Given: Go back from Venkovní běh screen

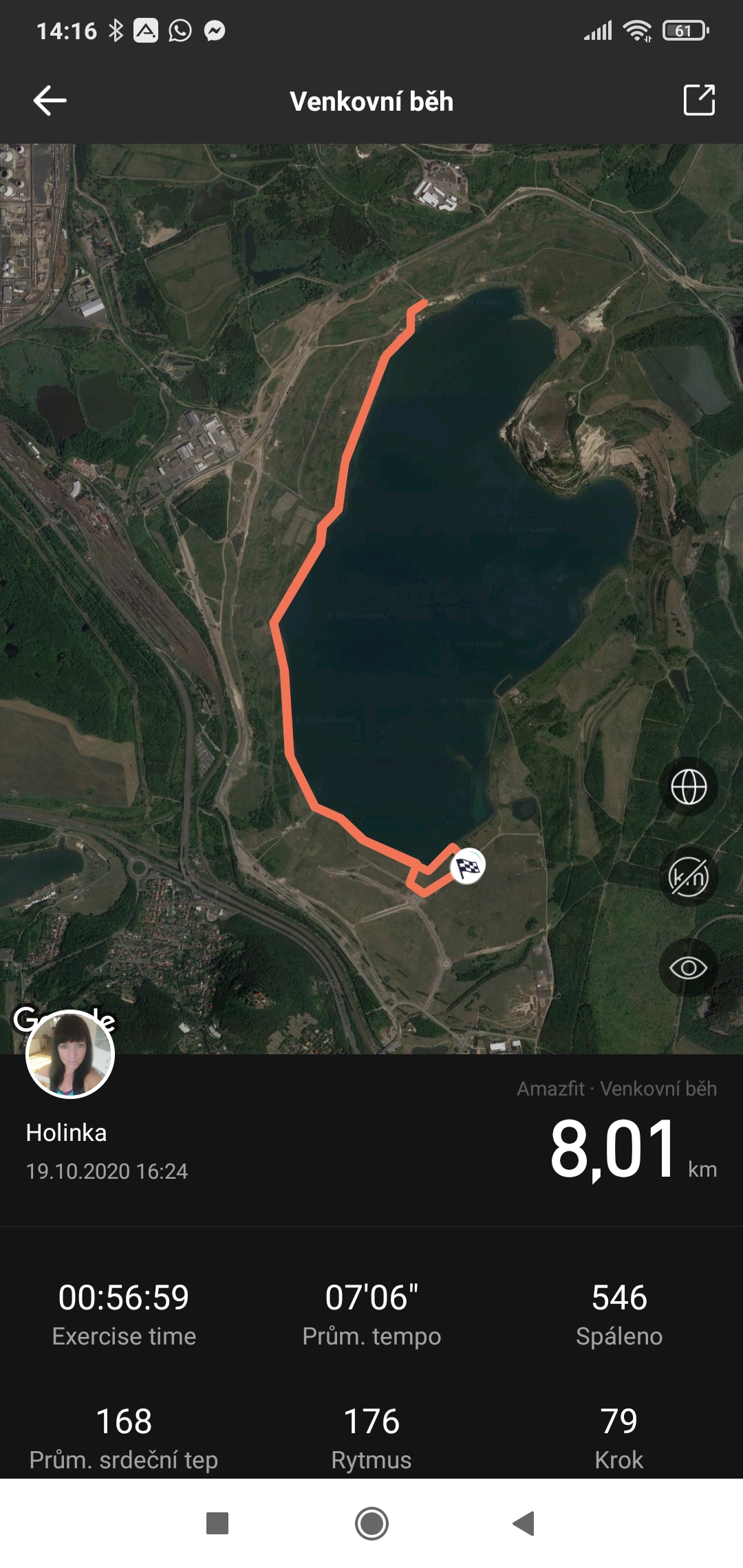Looking at the screenshot, I should (x=50, y=101).
